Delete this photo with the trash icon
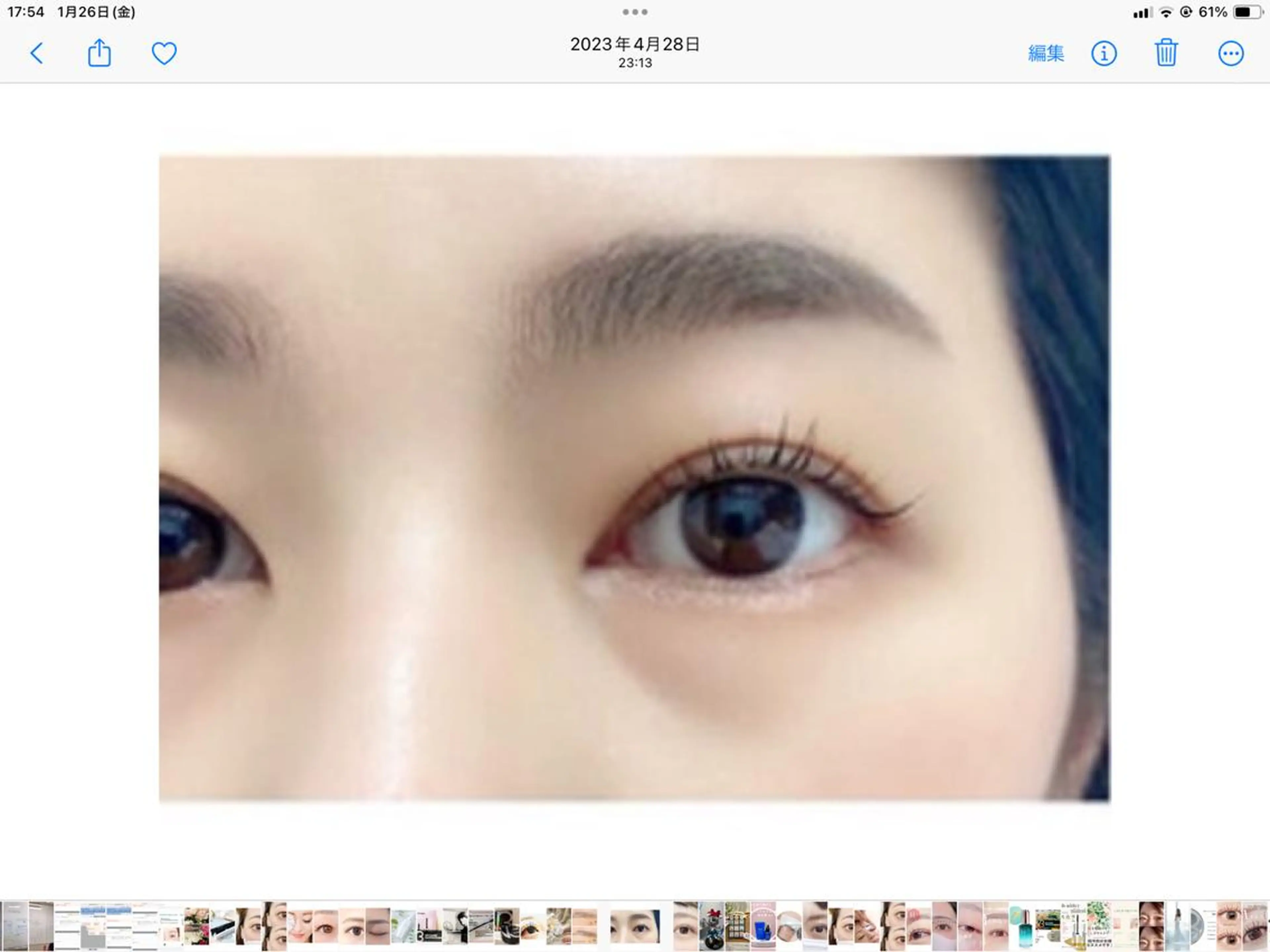The width and height of the screenshot is (1270, 952). (1166, 53)
